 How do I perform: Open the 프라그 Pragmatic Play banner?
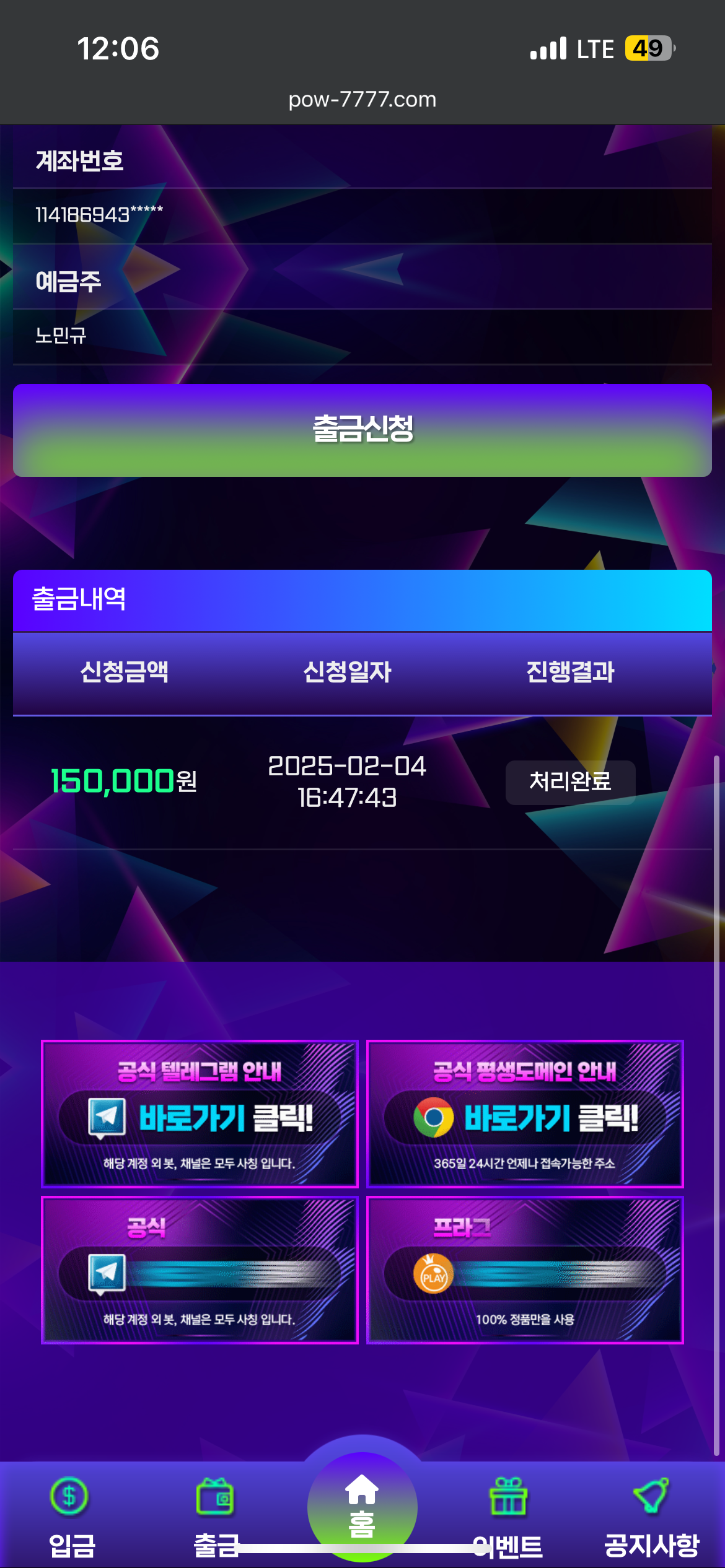(x=525, y=1270)
